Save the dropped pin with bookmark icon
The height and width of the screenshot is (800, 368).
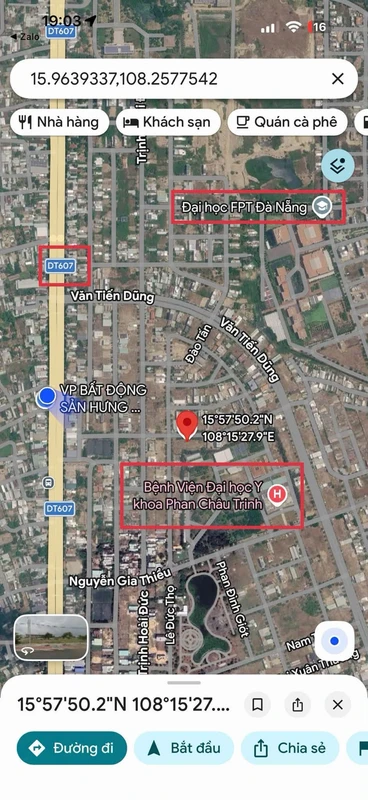[258, 705]
